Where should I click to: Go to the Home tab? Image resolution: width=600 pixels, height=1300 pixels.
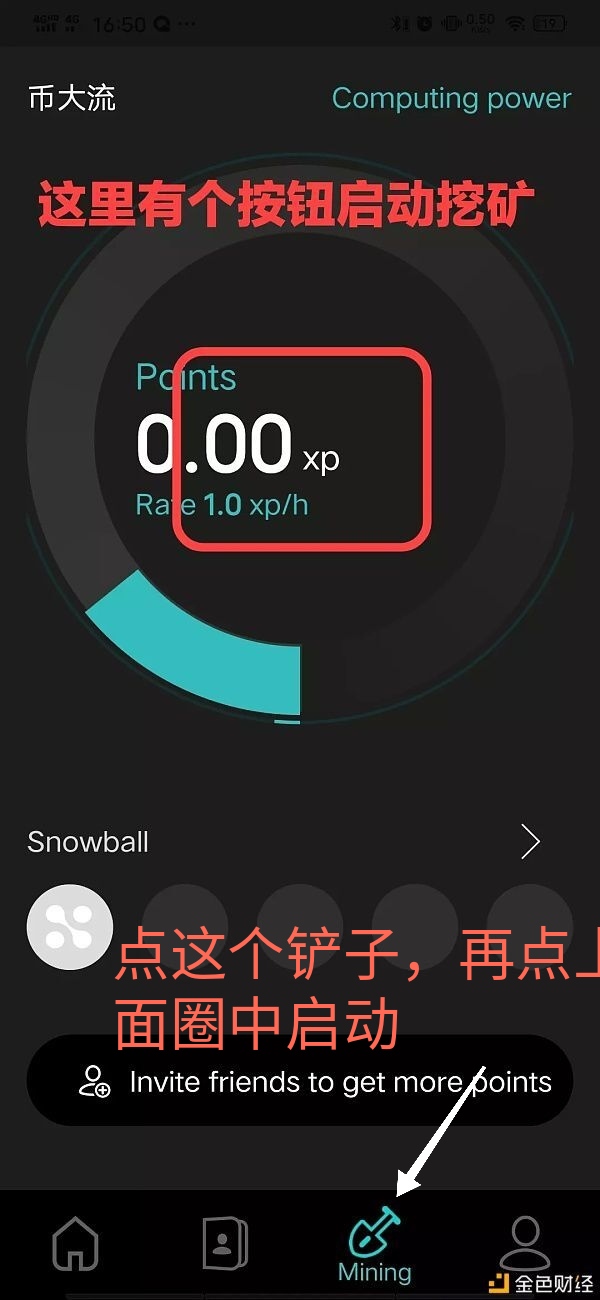[x=76, y=1244]
